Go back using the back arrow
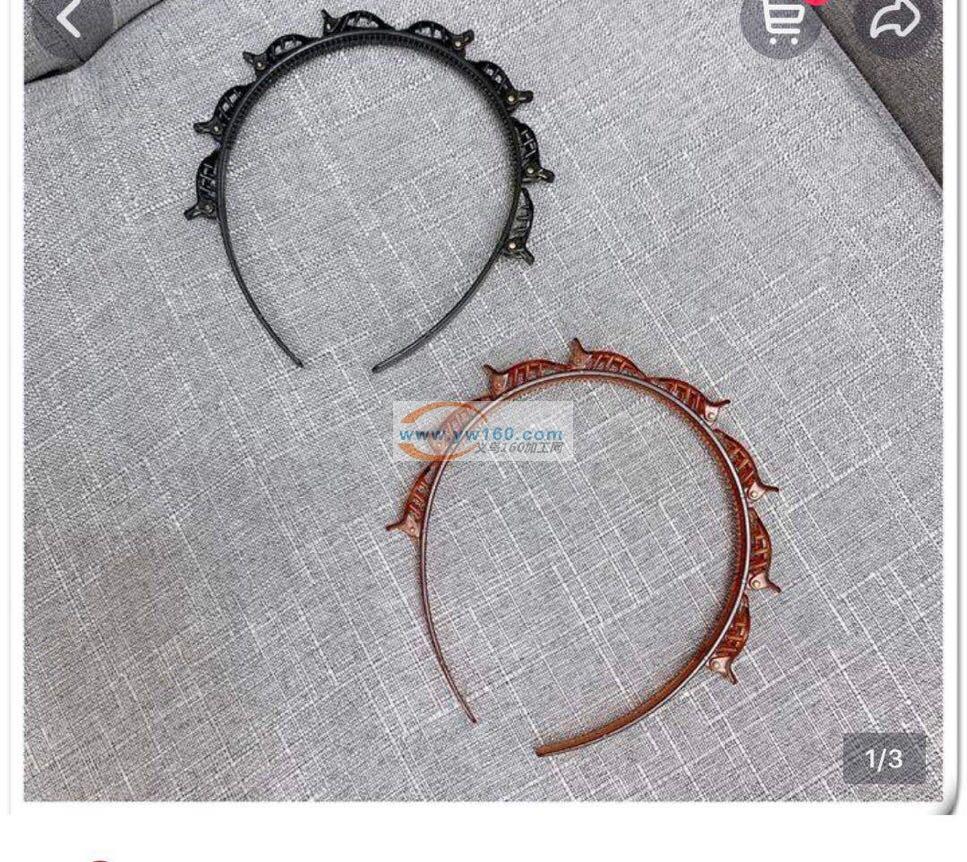 coord(68,18)
